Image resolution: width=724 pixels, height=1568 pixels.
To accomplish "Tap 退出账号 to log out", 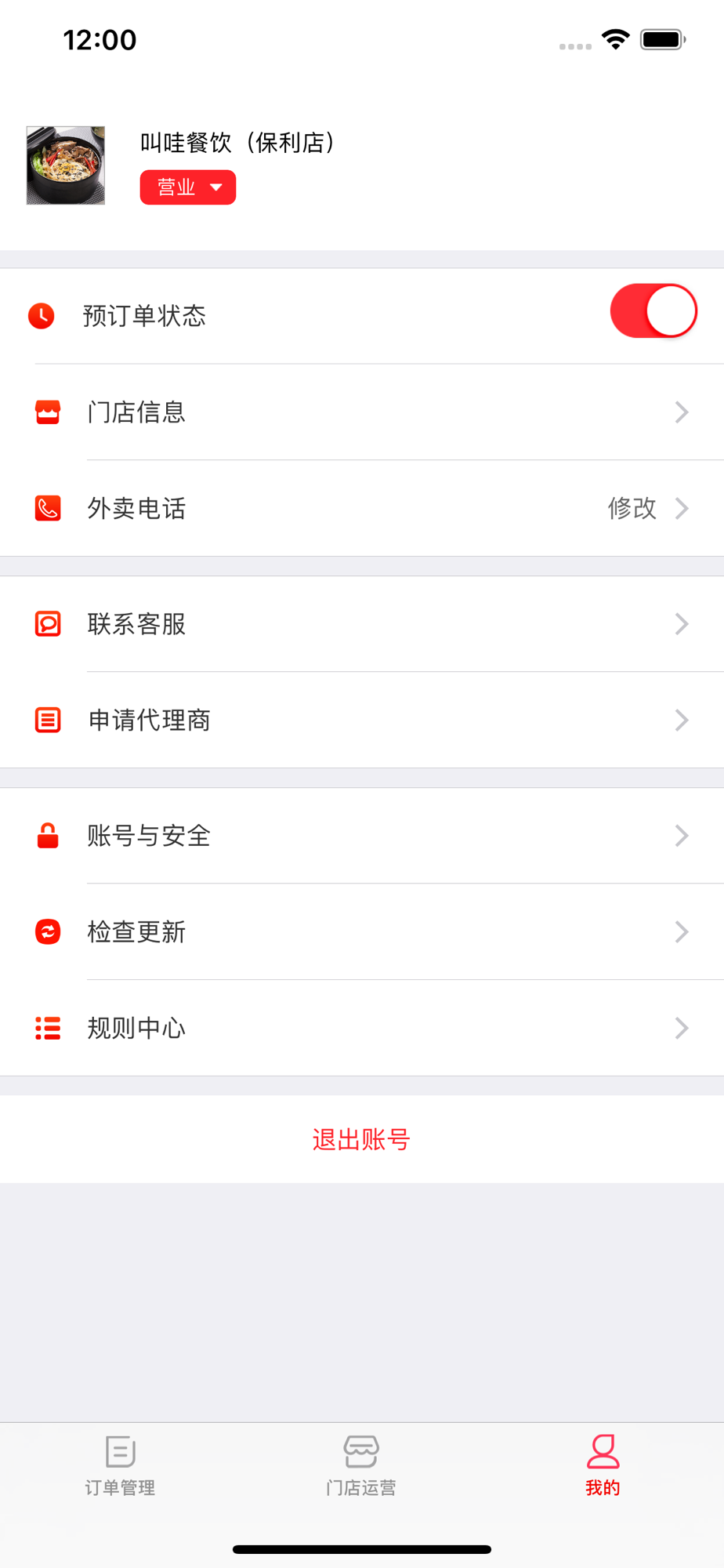I will [x=361, y=1139].
